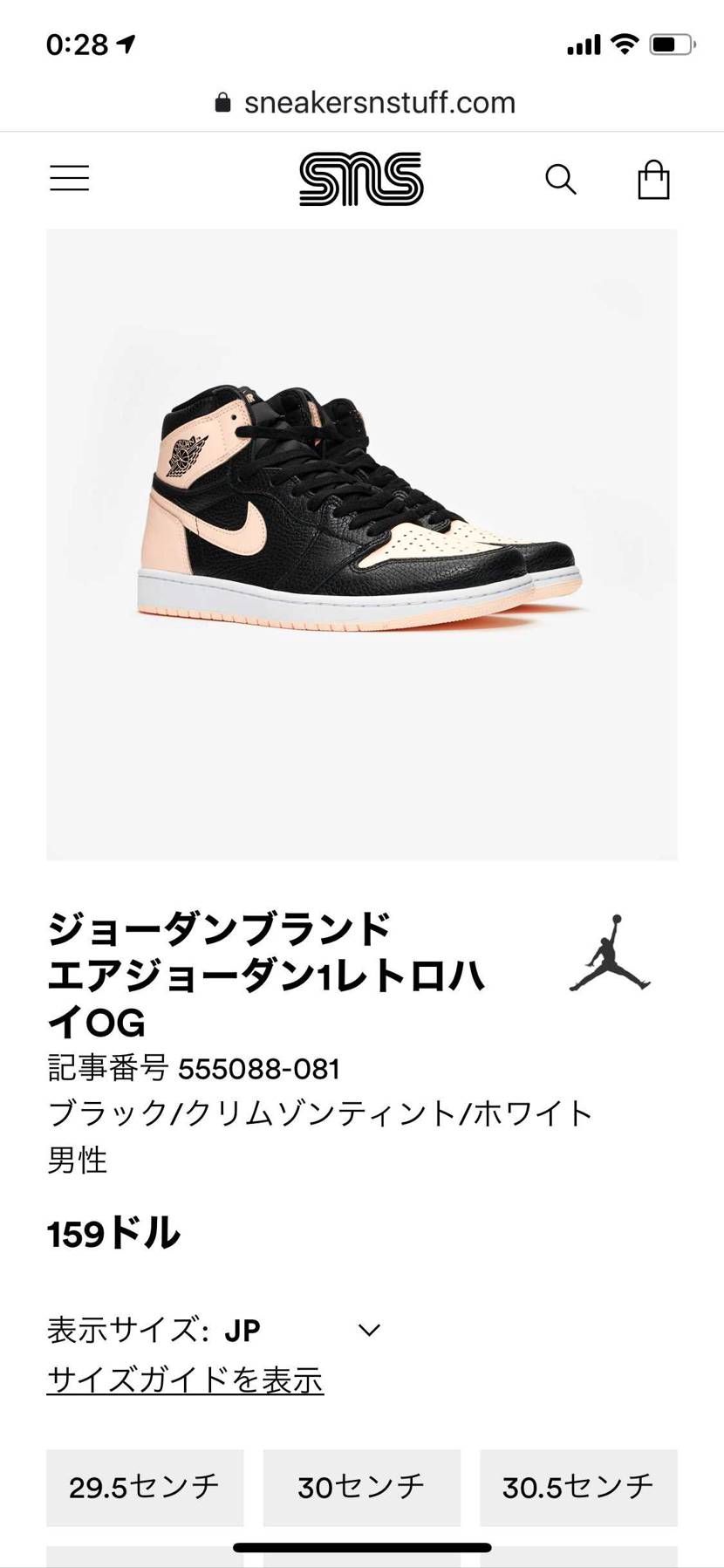This screenshot has height=1568, width=724.
Task: Select size 29.5センチ
Action: (145, 1487)
